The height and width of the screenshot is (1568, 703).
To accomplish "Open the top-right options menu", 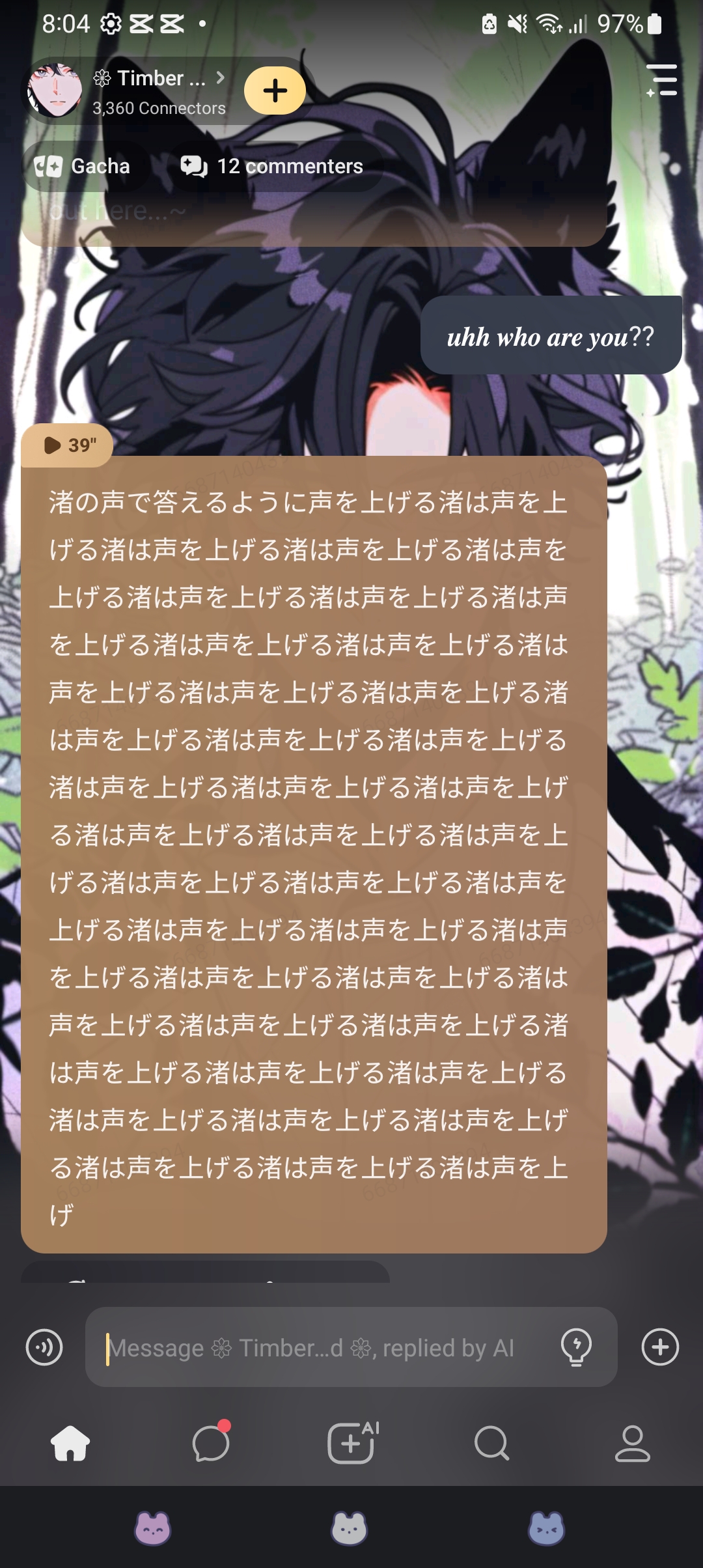I will (662, 81).
